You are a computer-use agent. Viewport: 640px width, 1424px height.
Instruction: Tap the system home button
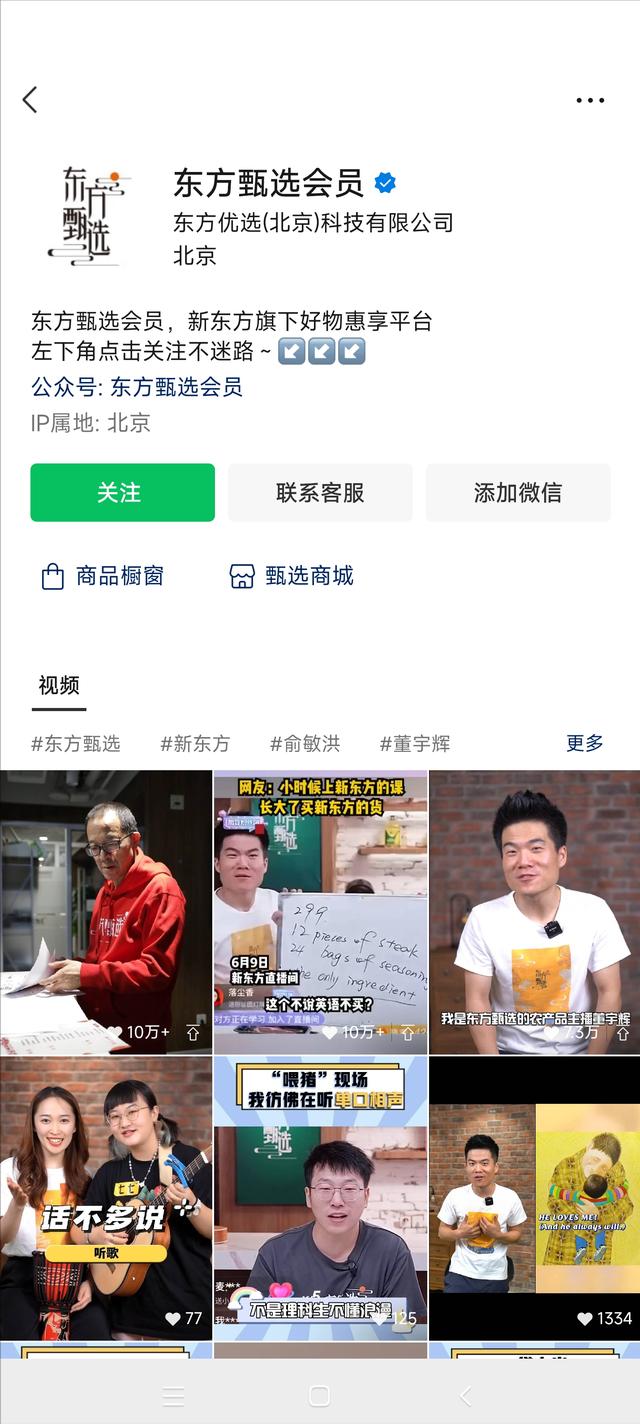click(319, 1396)
